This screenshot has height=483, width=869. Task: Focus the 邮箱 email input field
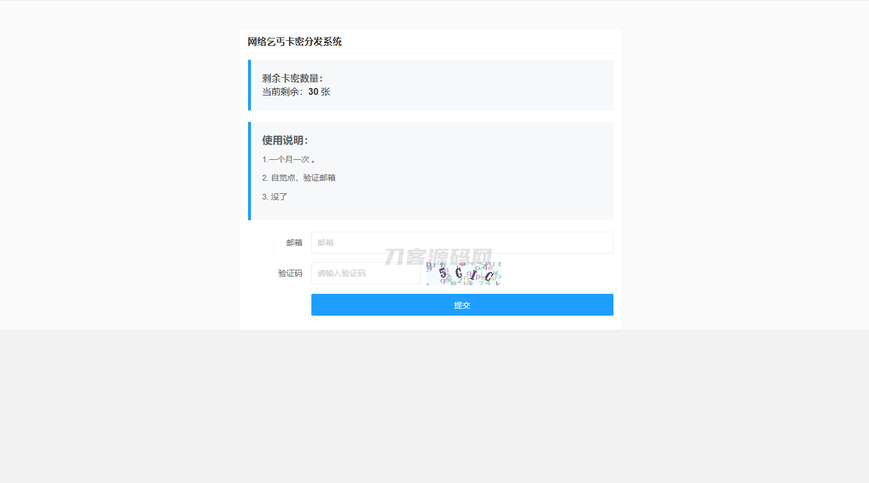pos(461,243)
